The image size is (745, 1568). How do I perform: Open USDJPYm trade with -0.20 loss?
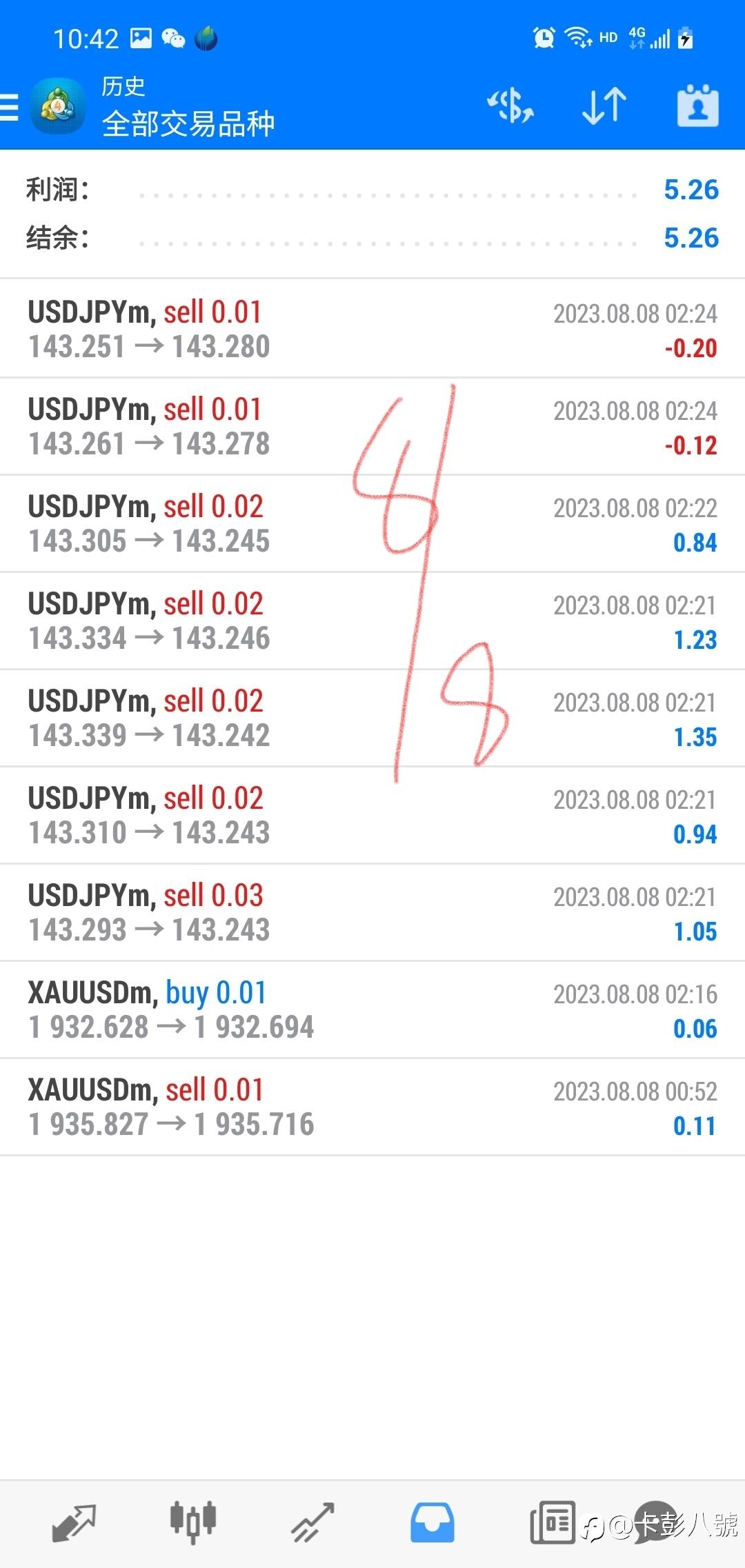point(372,329)
